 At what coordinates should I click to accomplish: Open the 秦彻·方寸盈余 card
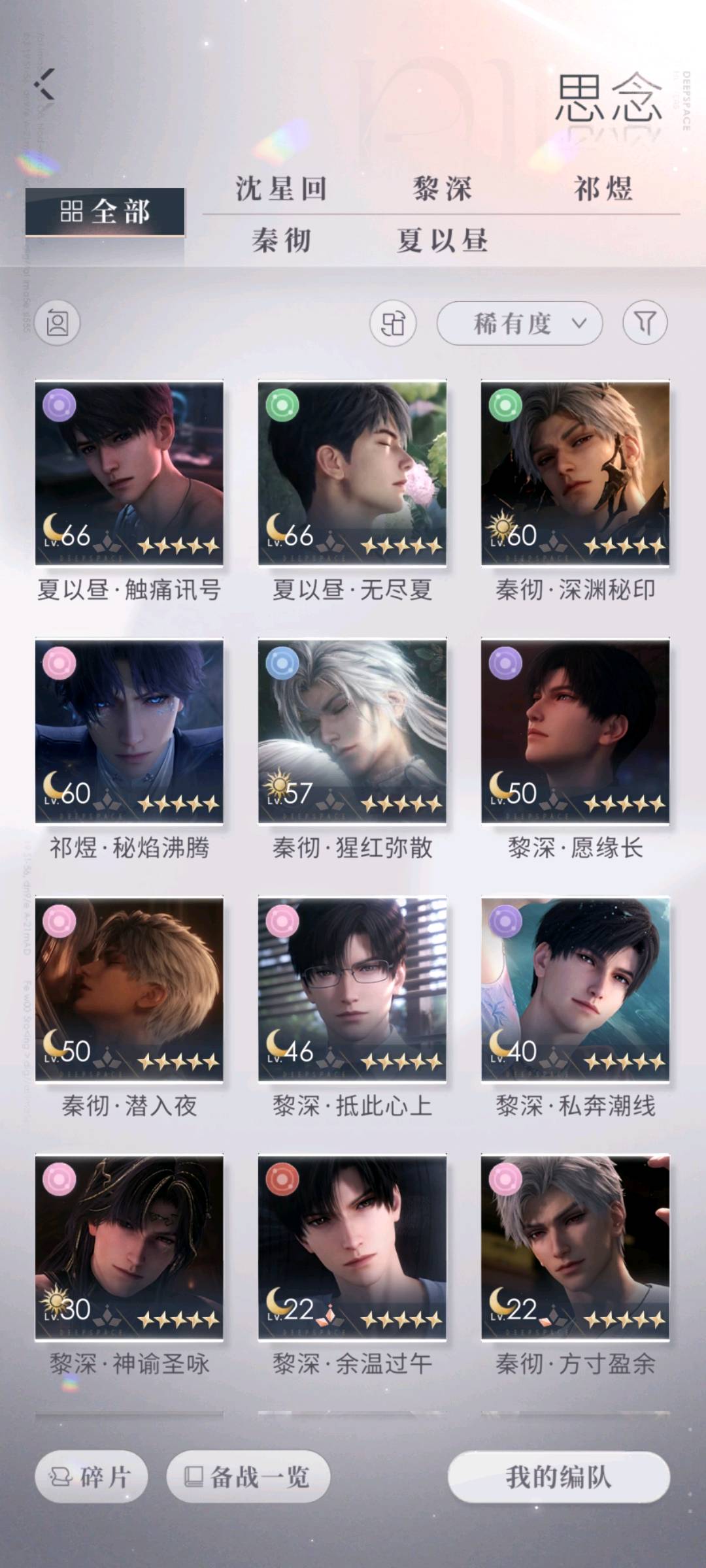(x=575, y=1247)
